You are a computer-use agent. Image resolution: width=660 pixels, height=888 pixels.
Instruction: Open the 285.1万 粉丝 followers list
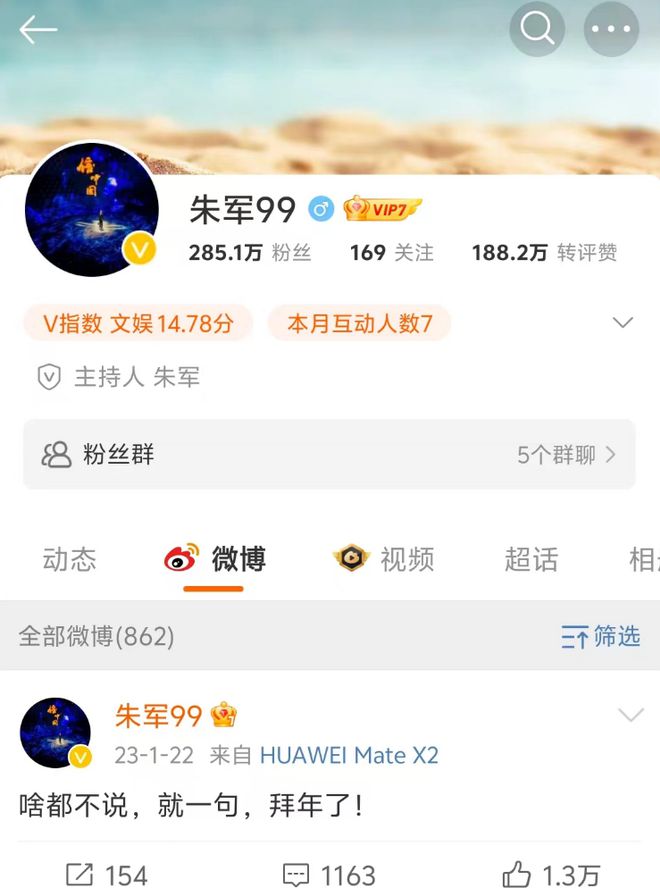click(x=250, y=253)
